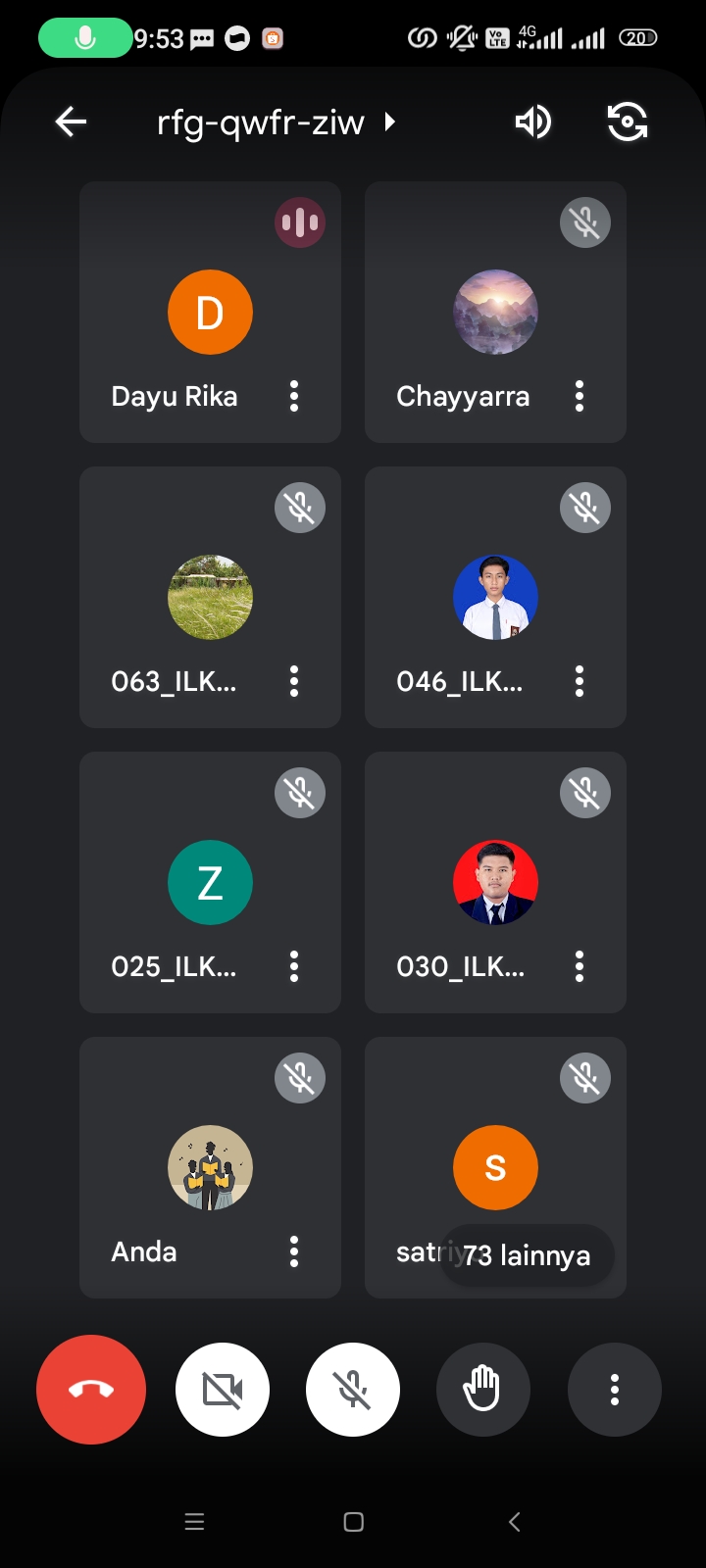Switch the camera view
This screenshot has height=1568, width=706.
[x=627, y=122]
